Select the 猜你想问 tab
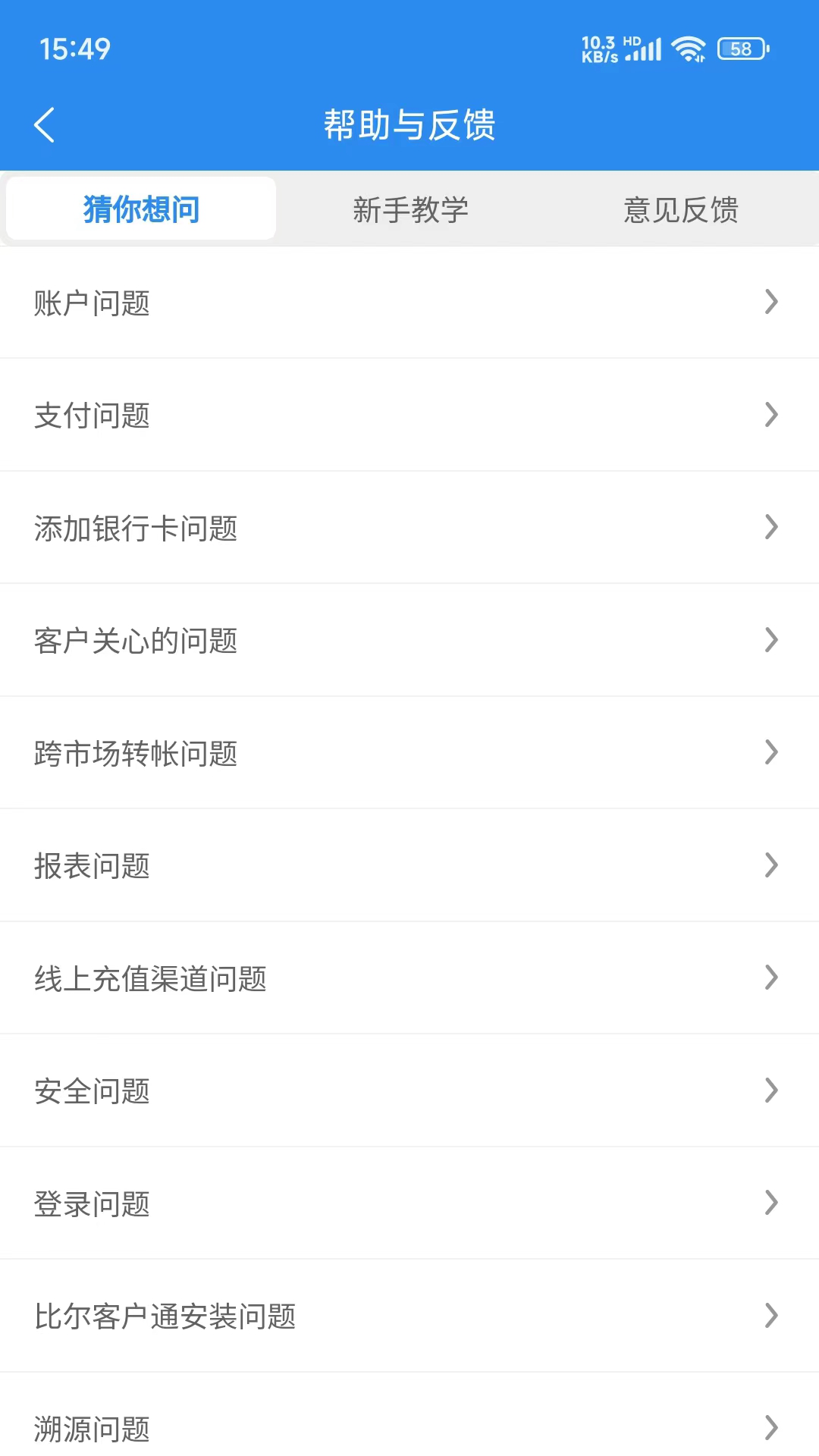The image size is (819, 1456). 140,208
